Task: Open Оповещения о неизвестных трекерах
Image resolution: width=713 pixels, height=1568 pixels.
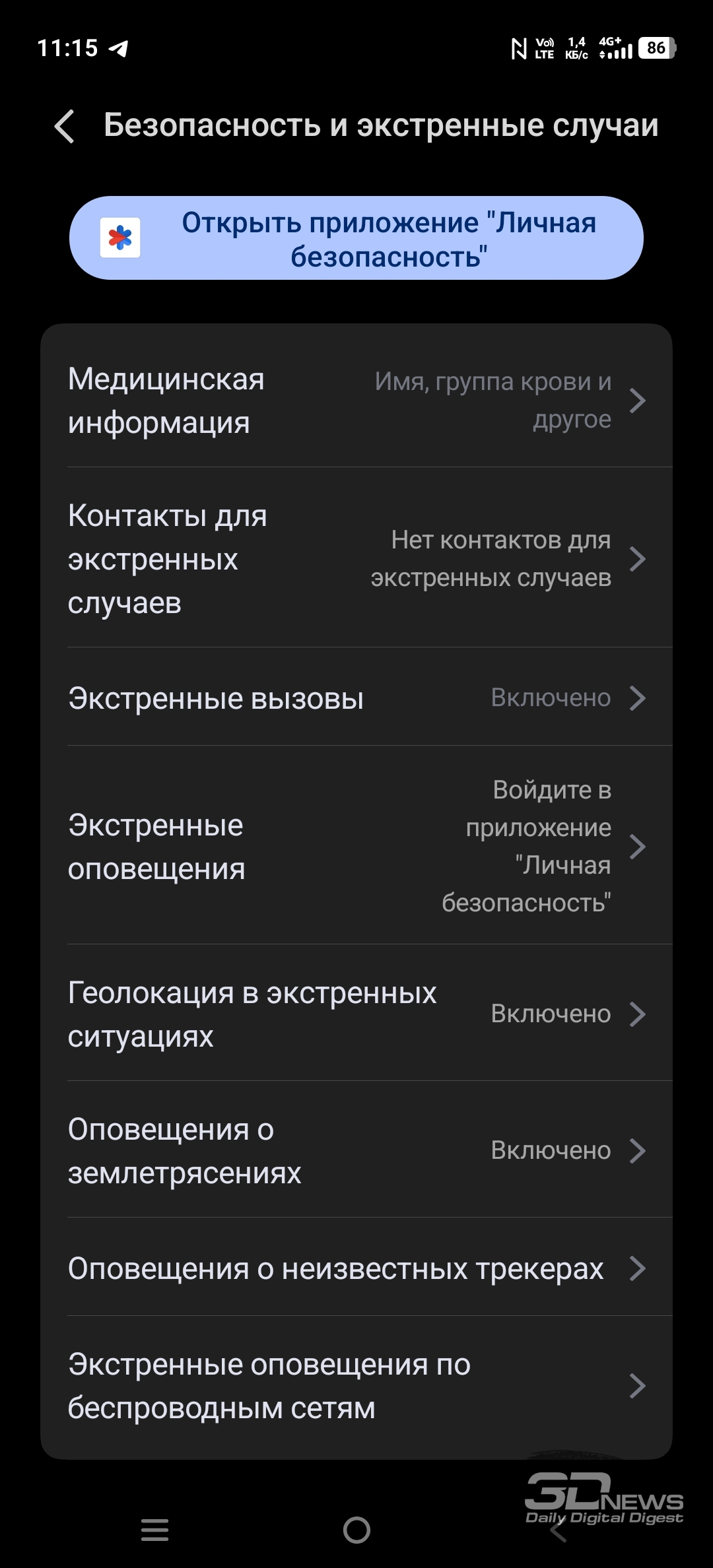Action: [x=356, y=1268]
